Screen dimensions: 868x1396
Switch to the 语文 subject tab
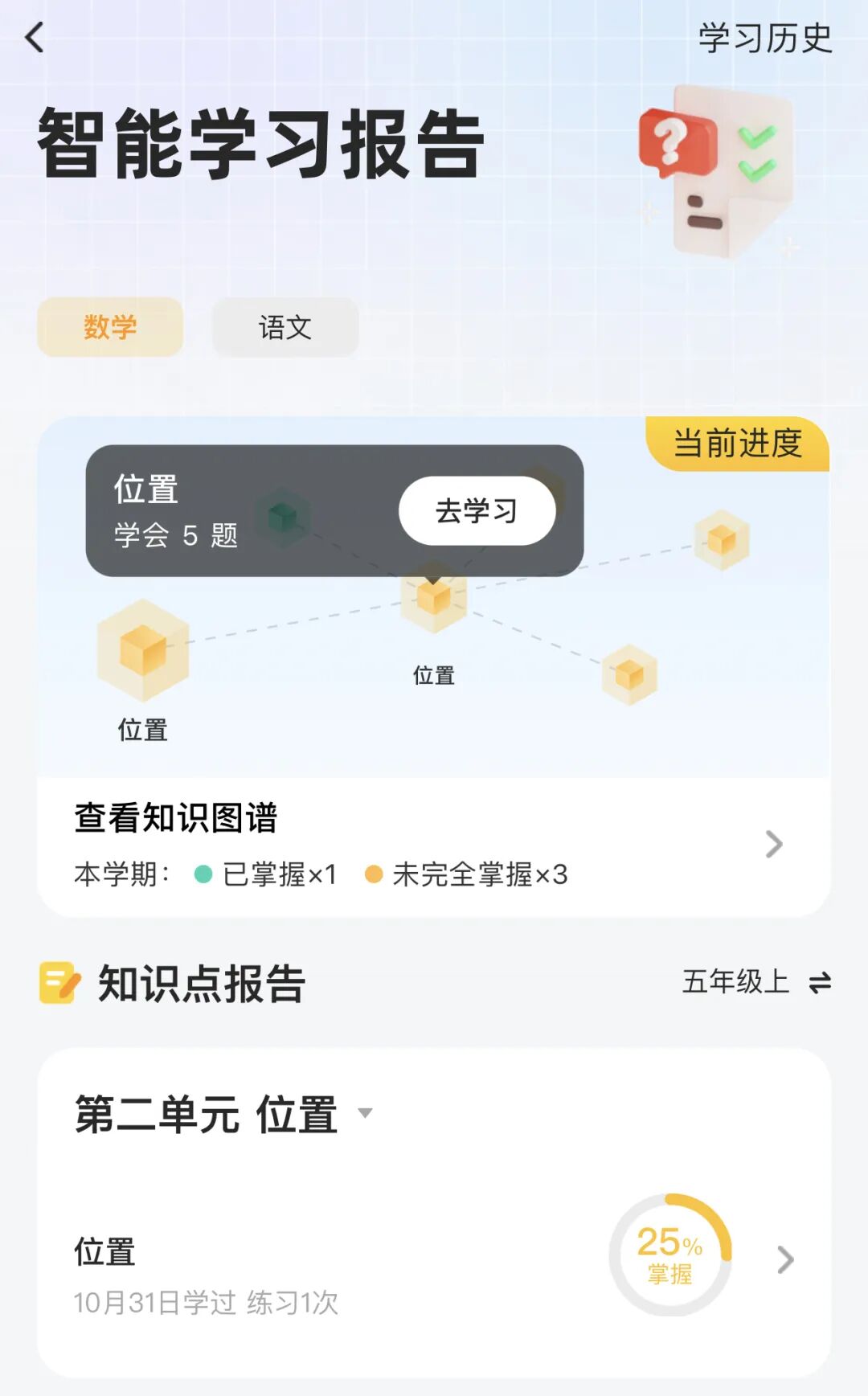tap(285, 327)
